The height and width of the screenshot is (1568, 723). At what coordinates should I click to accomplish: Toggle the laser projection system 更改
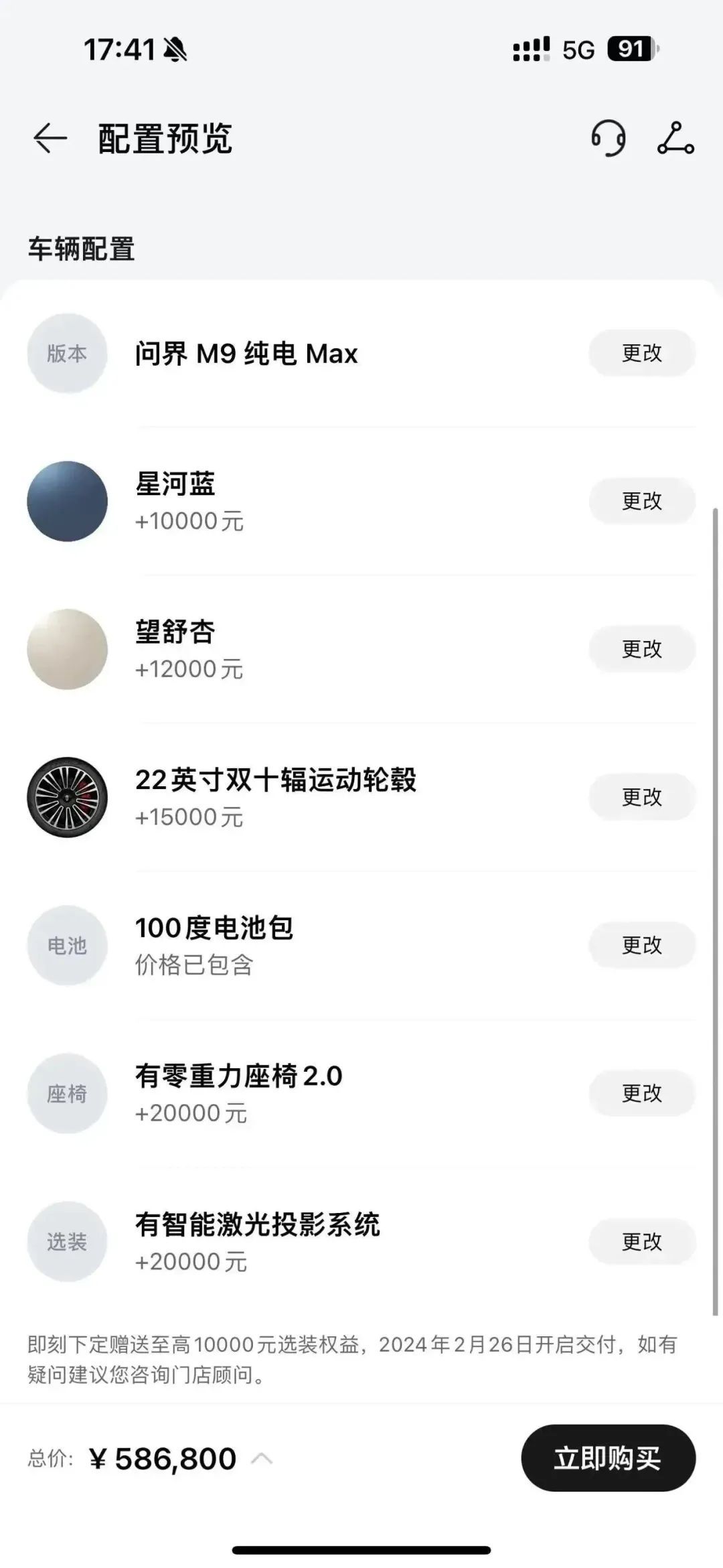641,1242
